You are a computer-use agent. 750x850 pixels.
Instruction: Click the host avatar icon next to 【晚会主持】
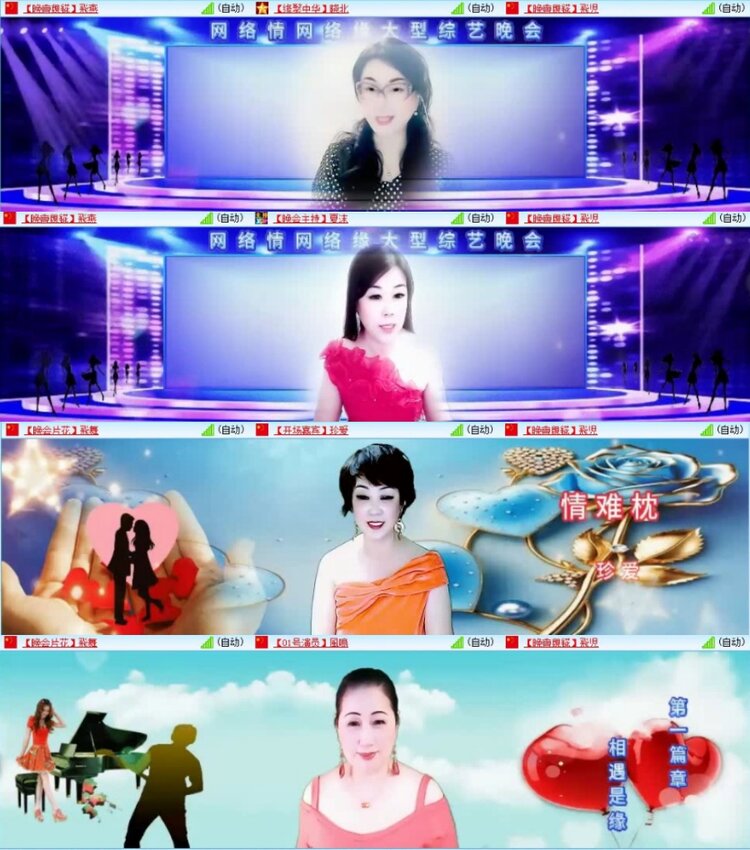pyautogui.click(x=263, y=218)
